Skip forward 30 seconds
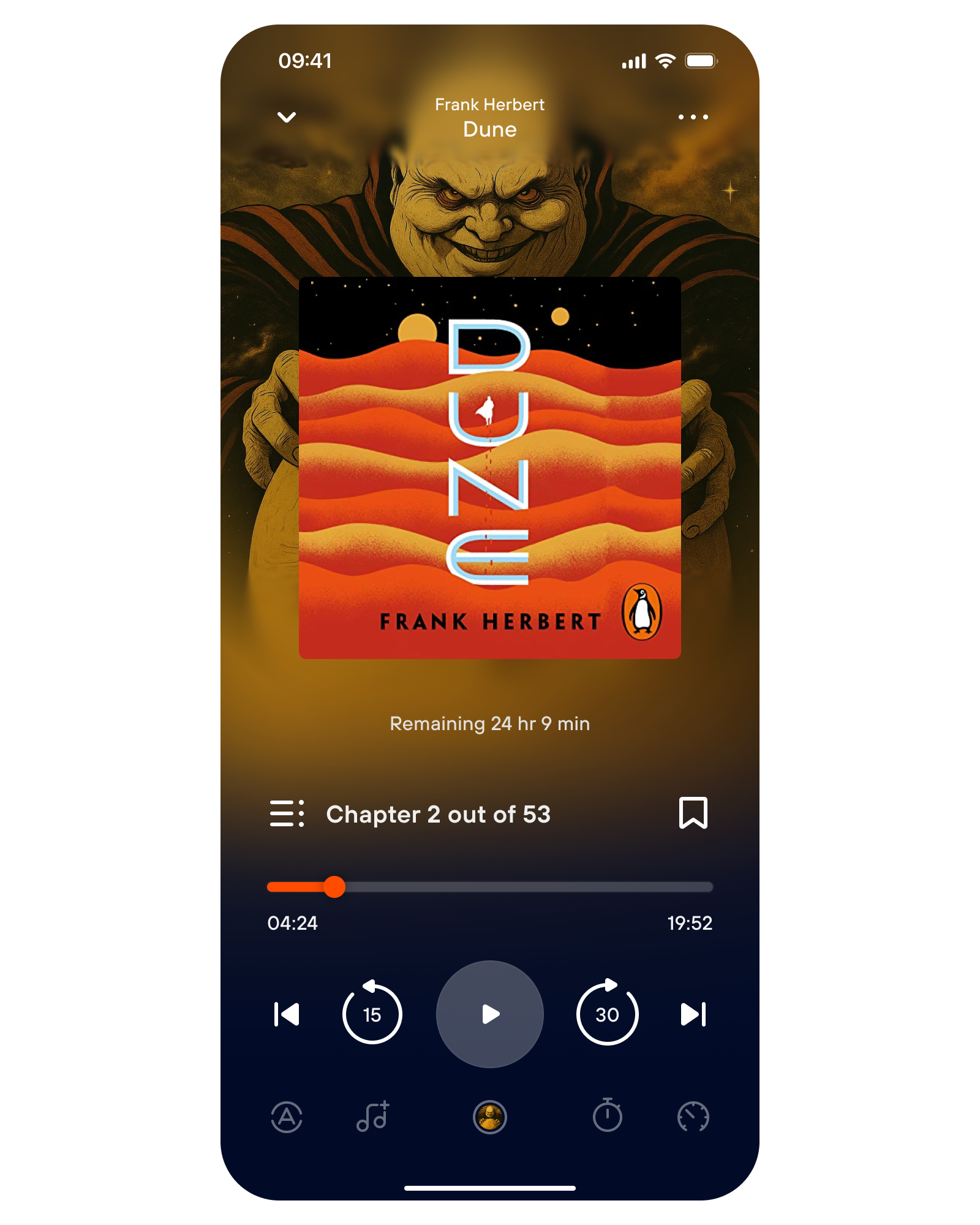980x1225 pixels. [607, 1014]
